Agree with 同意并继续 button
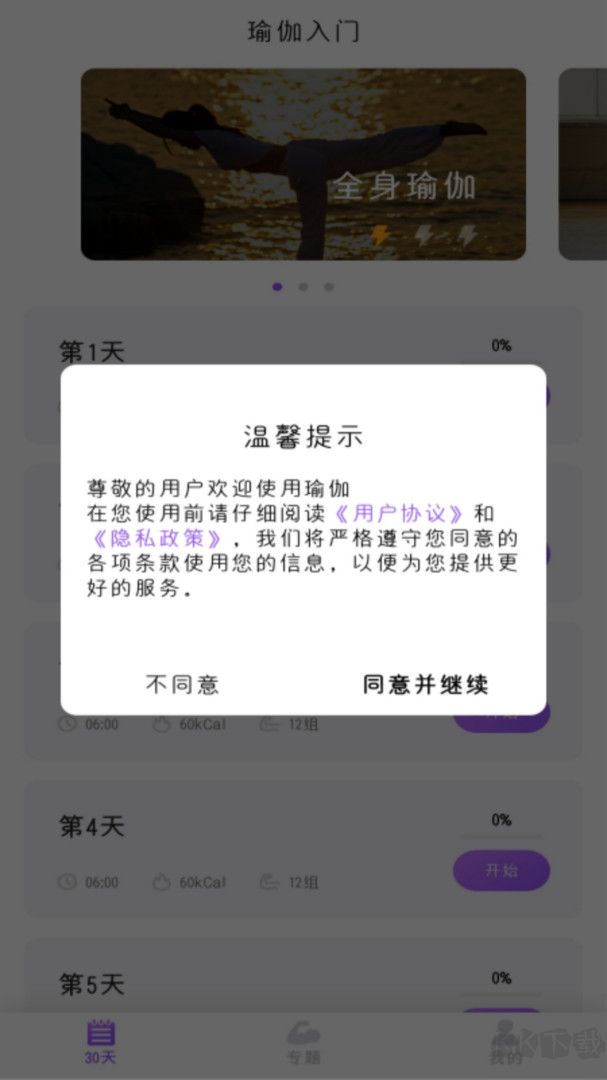Screen dimensions: 607x1080 coord(425,685)
